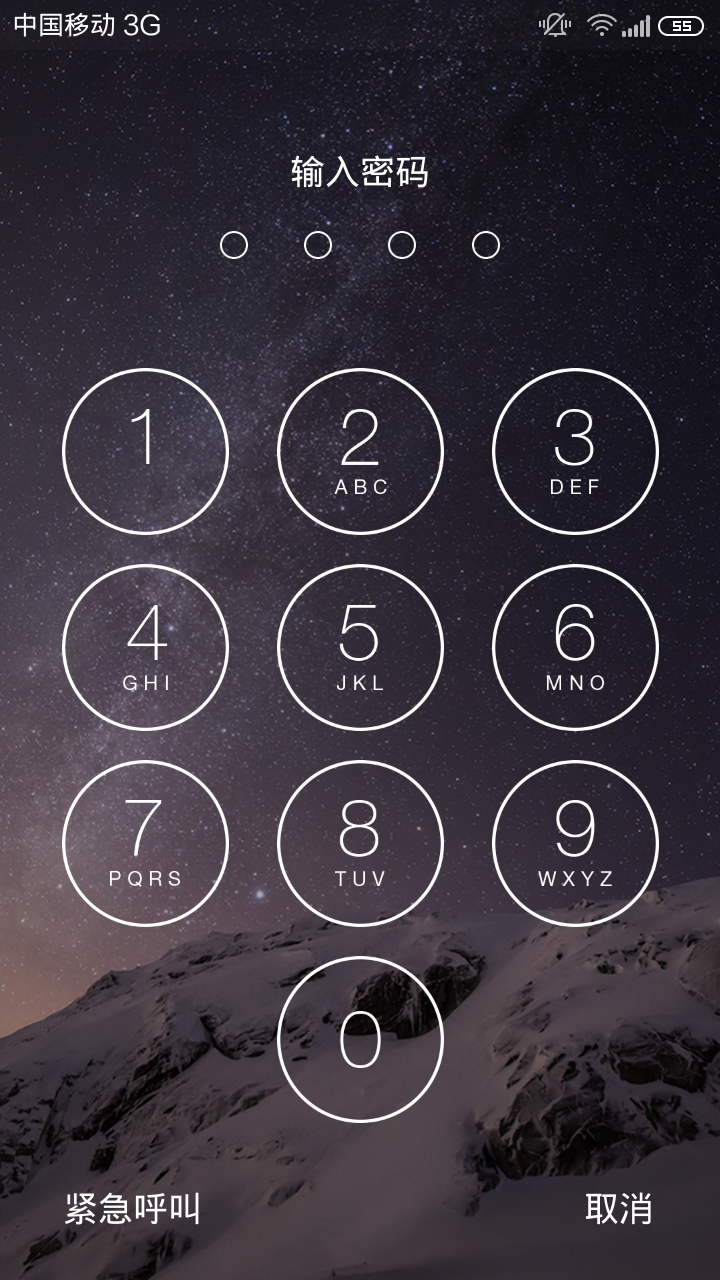Select the 7 PQRS key
The image size is (720, 1280).
145,843
